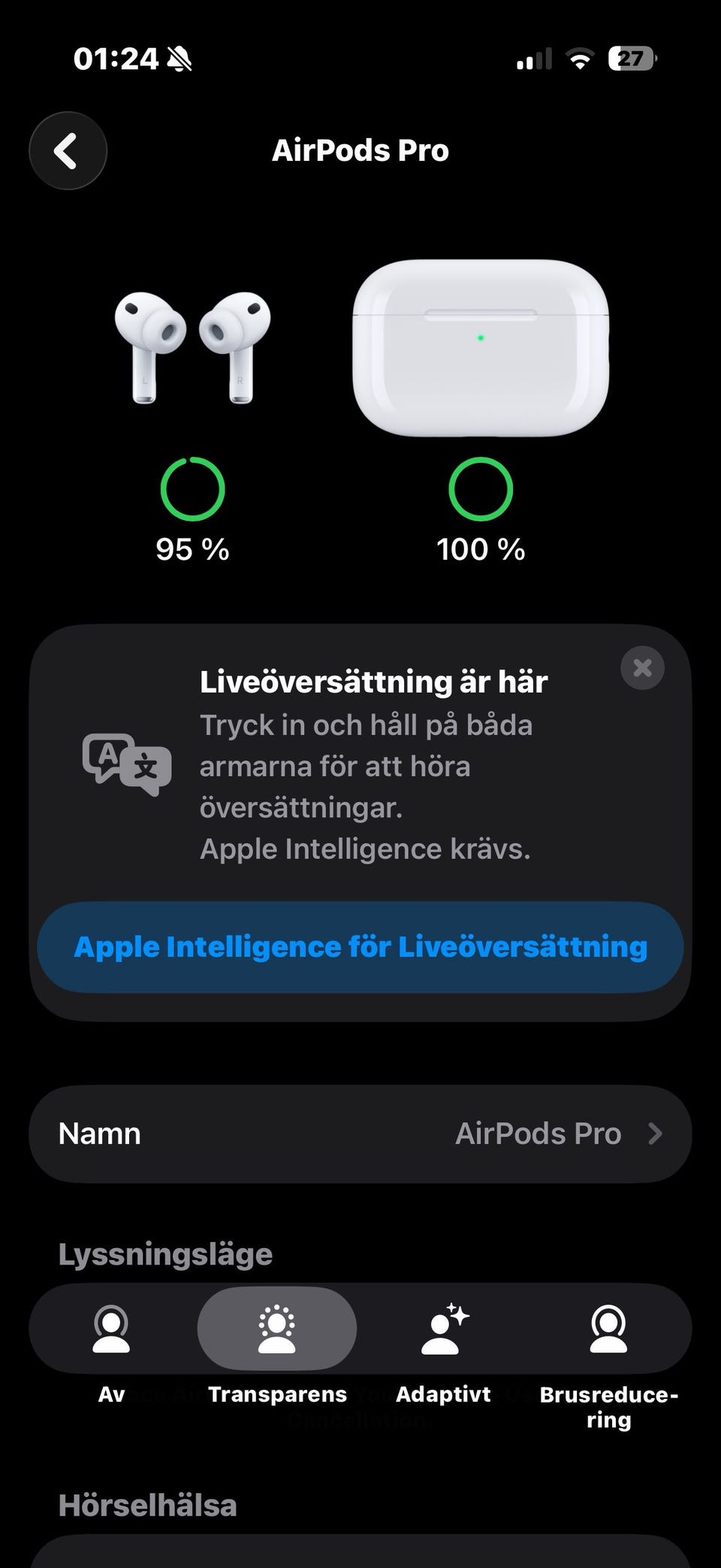Choose the Adaptivt listening mode
721x1568 pixels.
click(x=444, y=1329)
